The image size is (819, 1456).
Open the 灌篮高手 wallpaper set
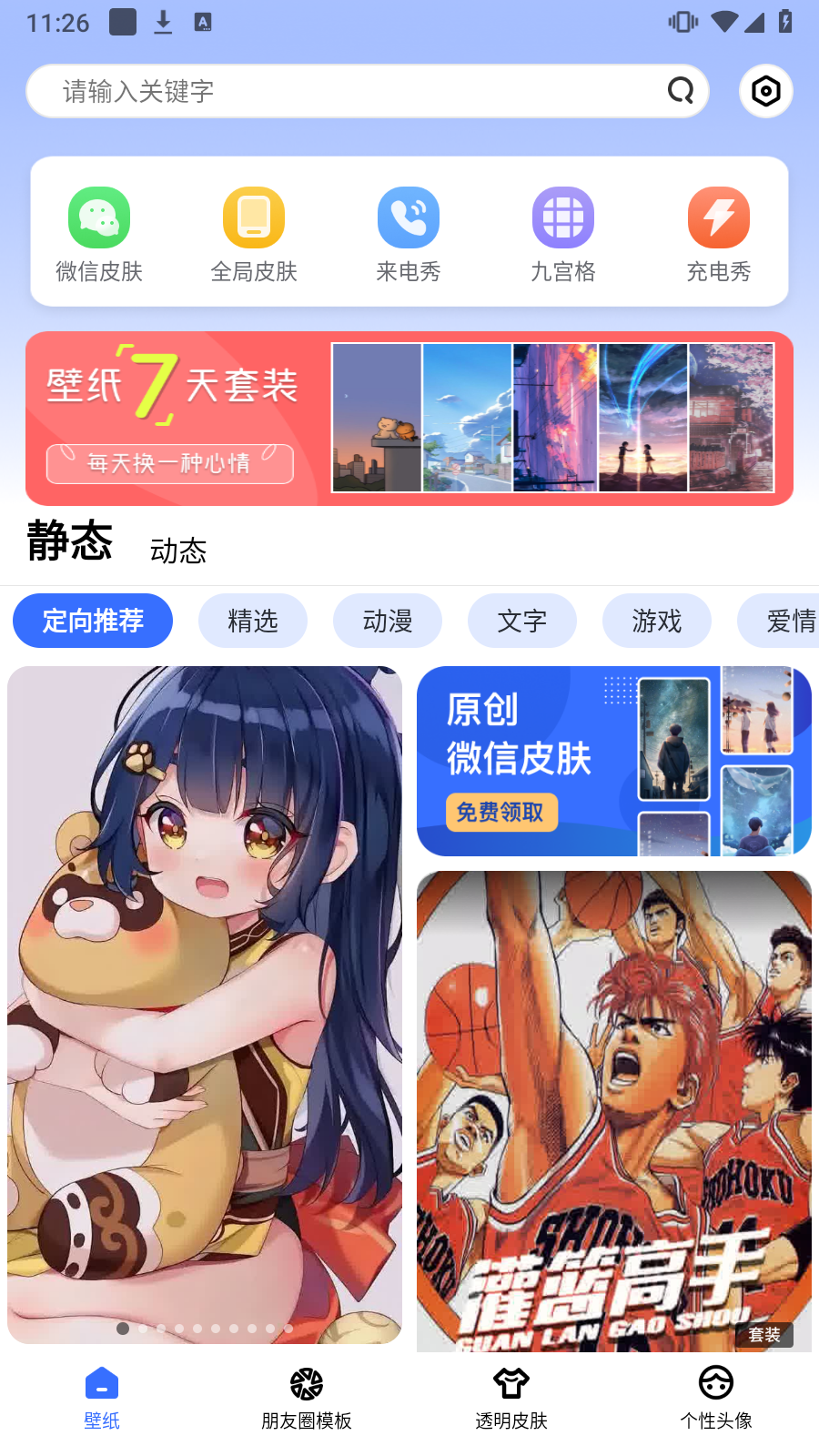[x=614, y=1110]
